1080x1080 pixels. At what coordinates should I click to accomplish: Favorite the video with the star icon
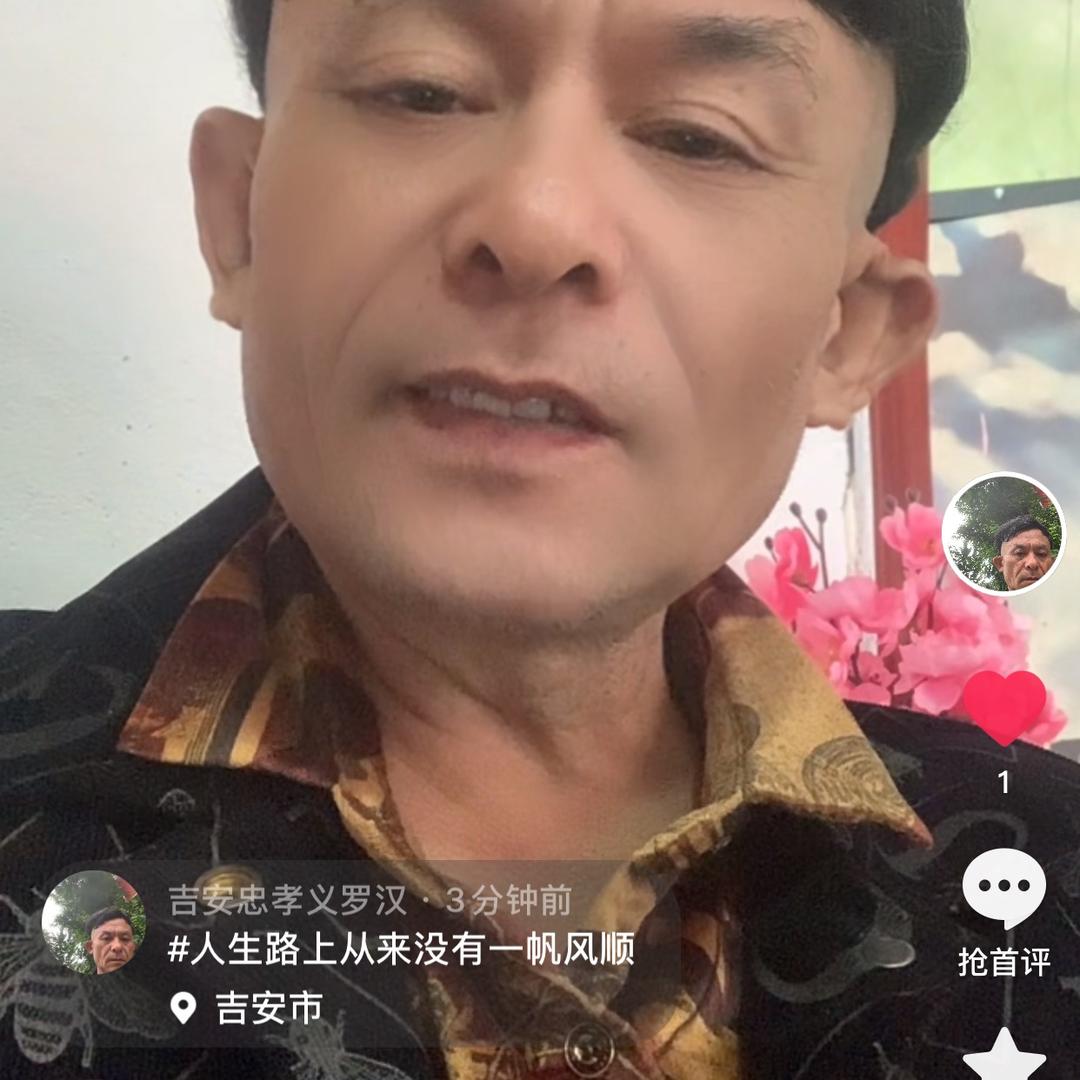tap(1004, 1056)
